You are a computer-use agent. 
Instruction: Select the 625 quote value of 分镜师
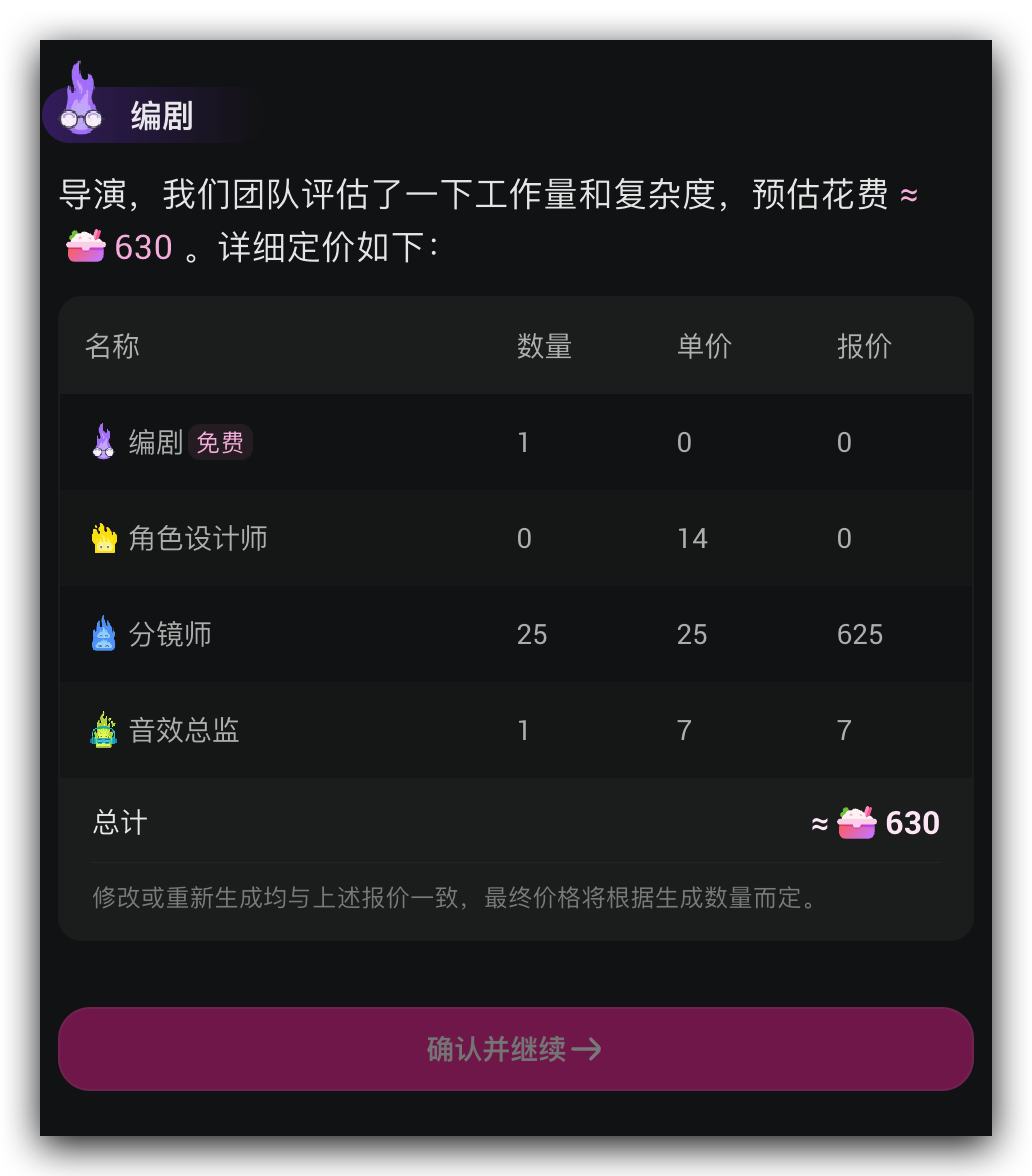pos(860,633)
